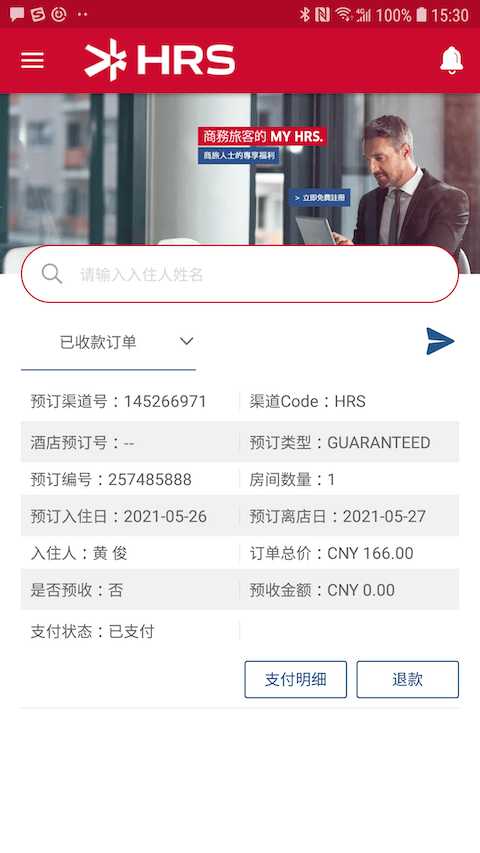Open the notifications bell
480x853 pixels.
[451, 60]
